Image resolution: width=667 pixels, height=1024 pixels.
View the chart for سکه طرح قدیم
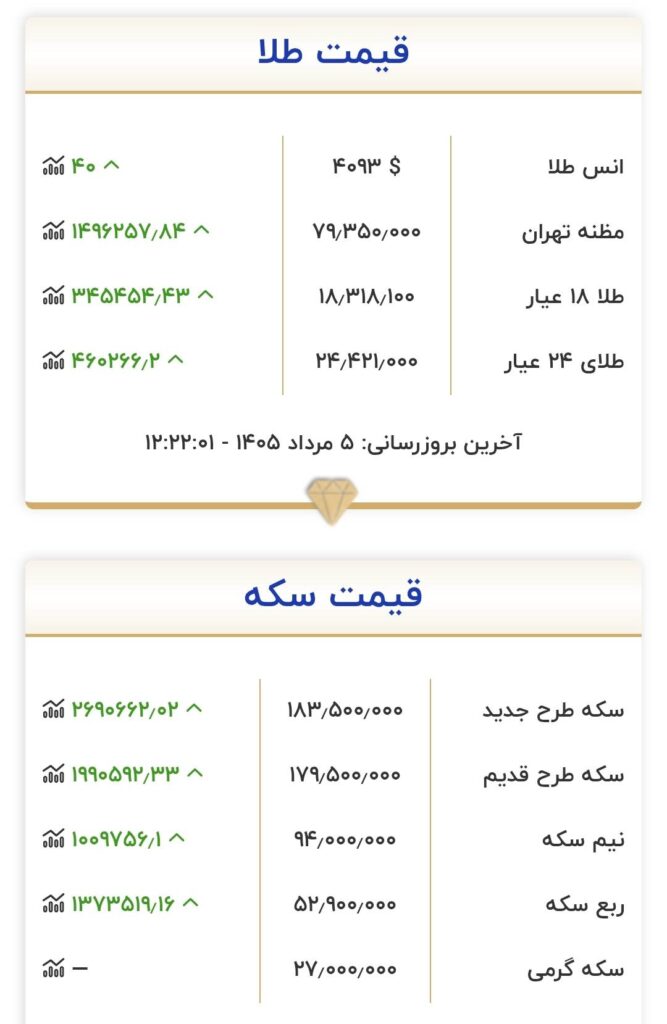coord(54,774)
